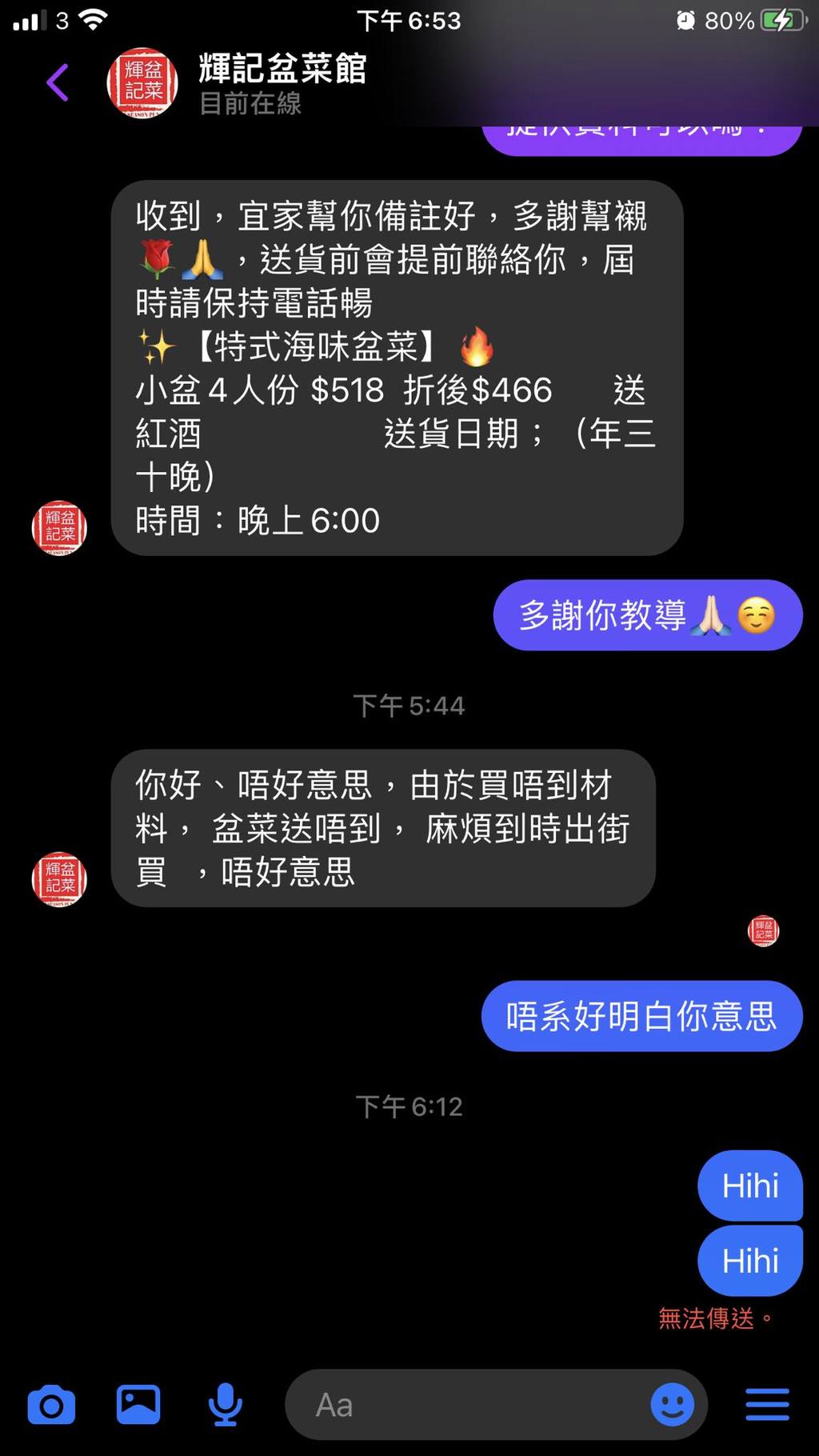Open the photo gallery picker
The height and width of the screenshot is (1456, 819).
[x=138, y=1404]
